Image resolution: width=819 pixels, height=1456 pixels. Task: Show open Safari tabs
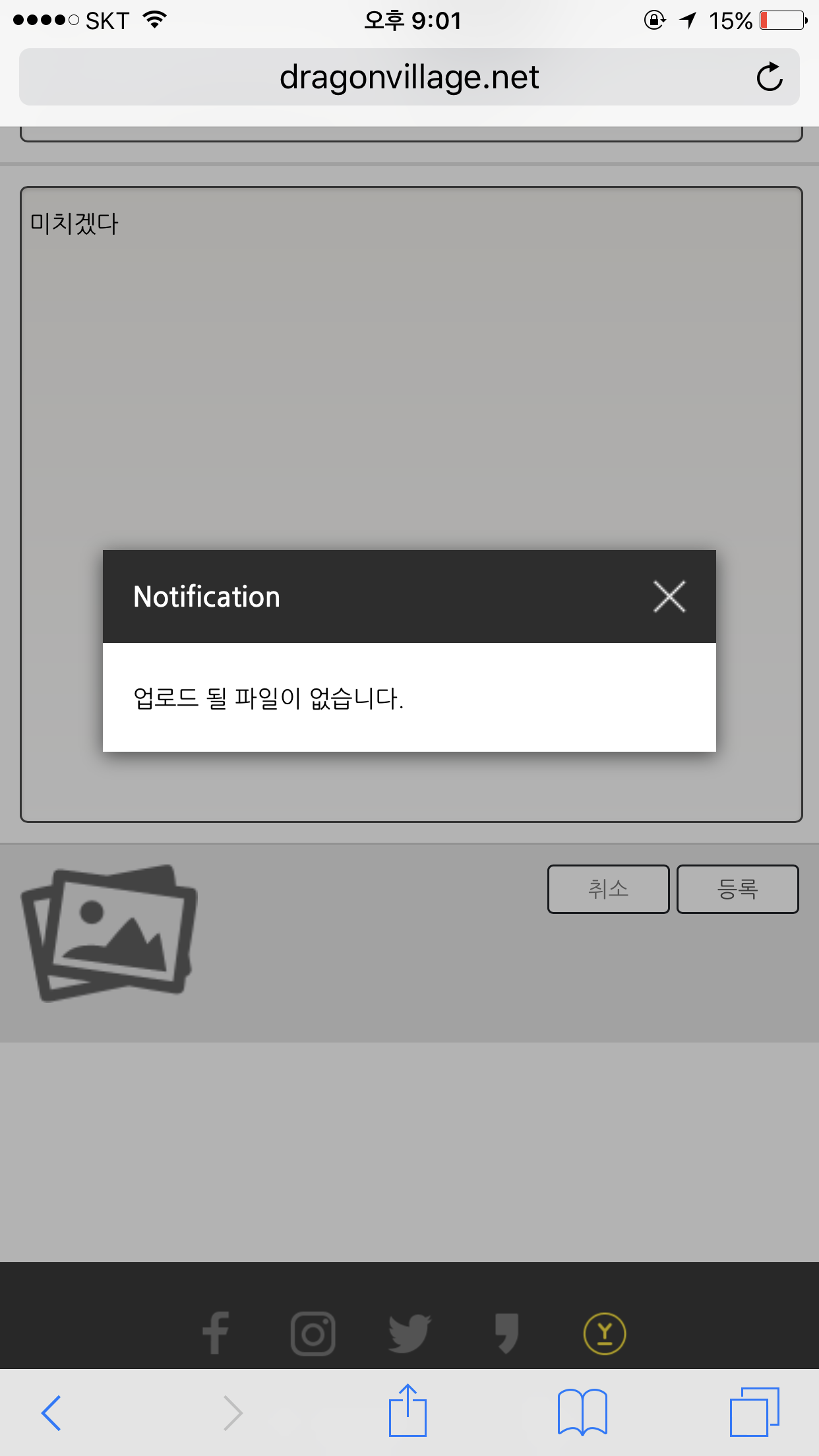coord(754,1412)
